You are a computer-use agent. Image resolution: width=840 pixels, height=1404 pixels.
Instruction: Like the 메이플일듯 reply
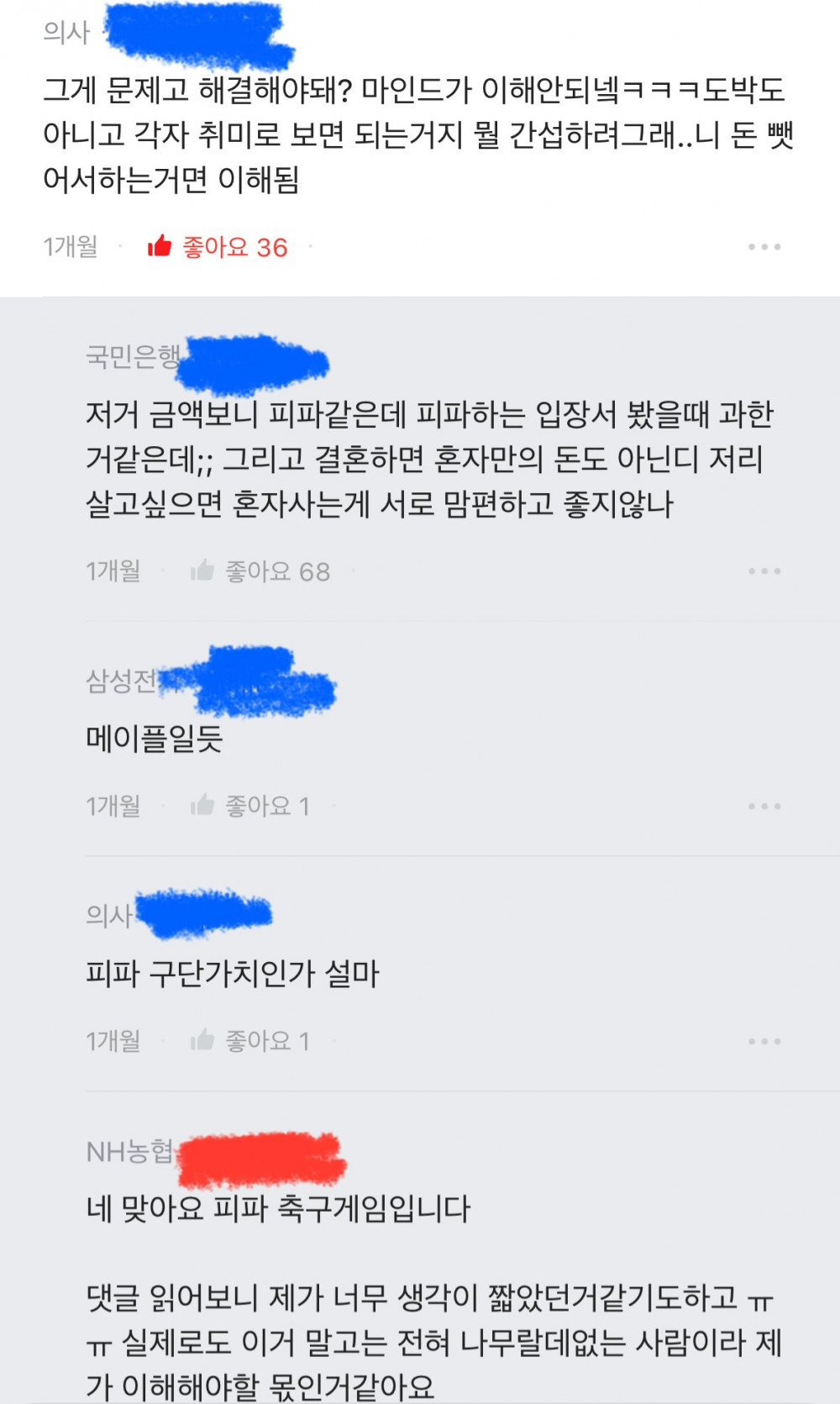pos(202,806)
